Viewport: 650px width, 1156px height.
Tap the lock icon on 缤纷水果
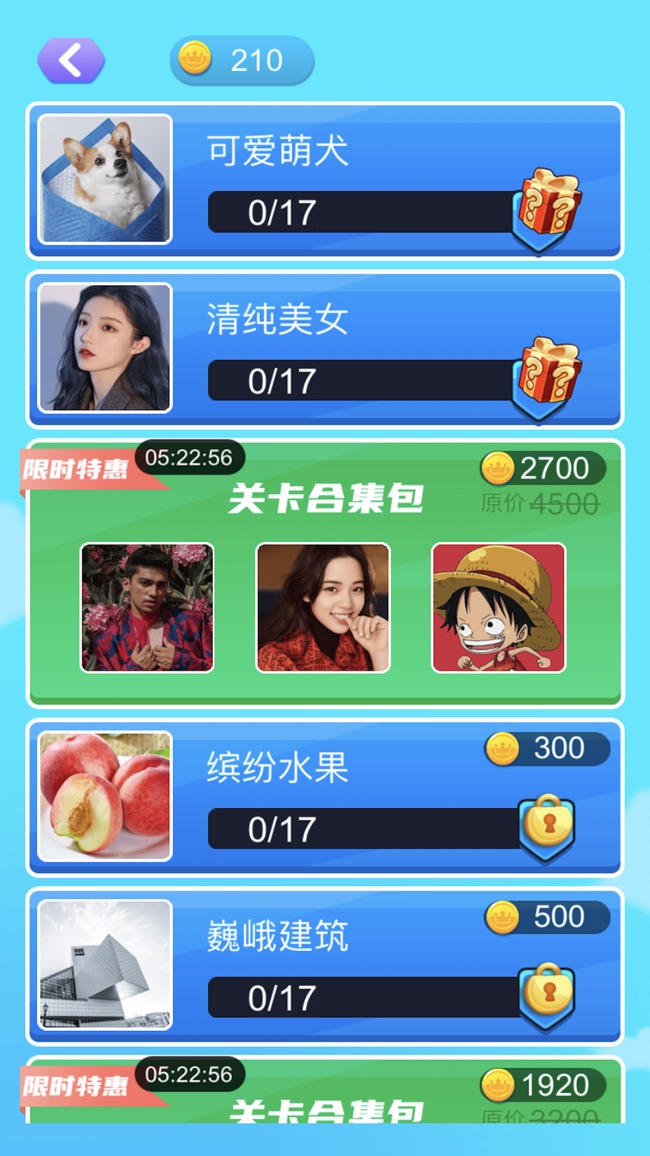pos(546,826)
